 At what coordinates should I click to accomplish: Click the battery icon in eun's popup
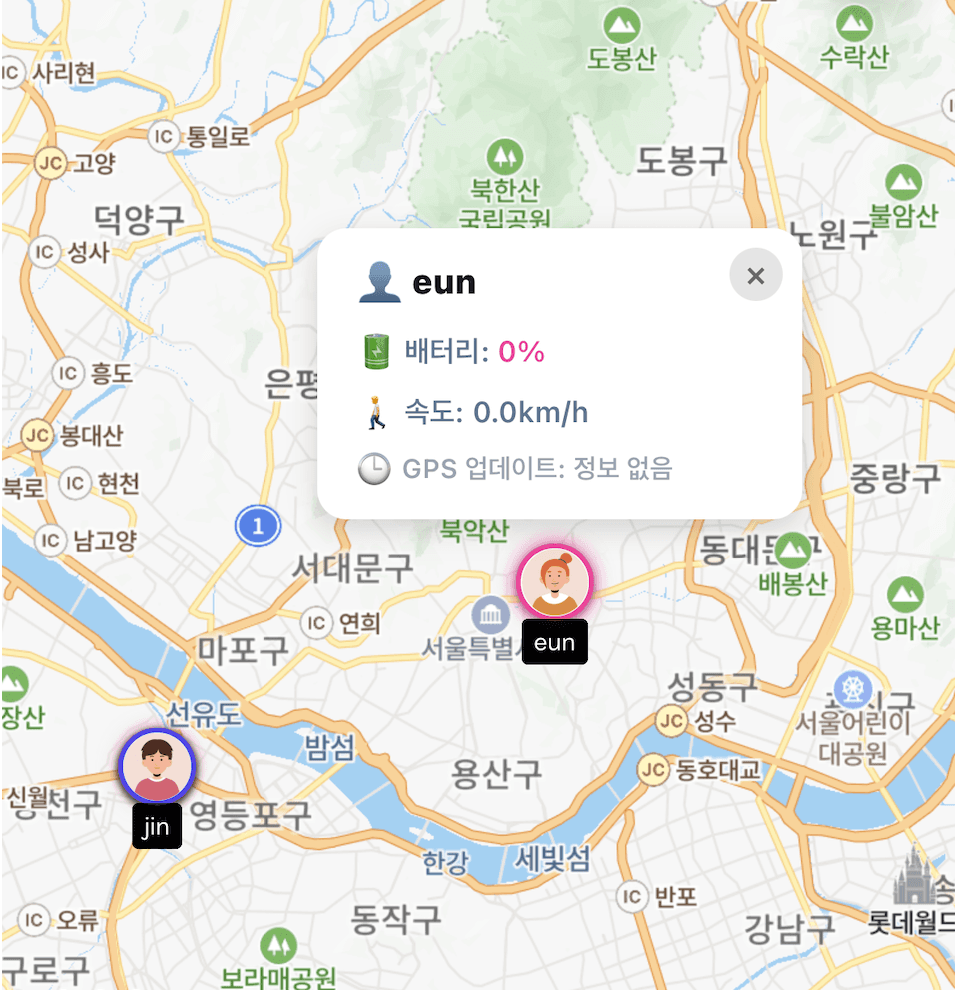point(375,352)
